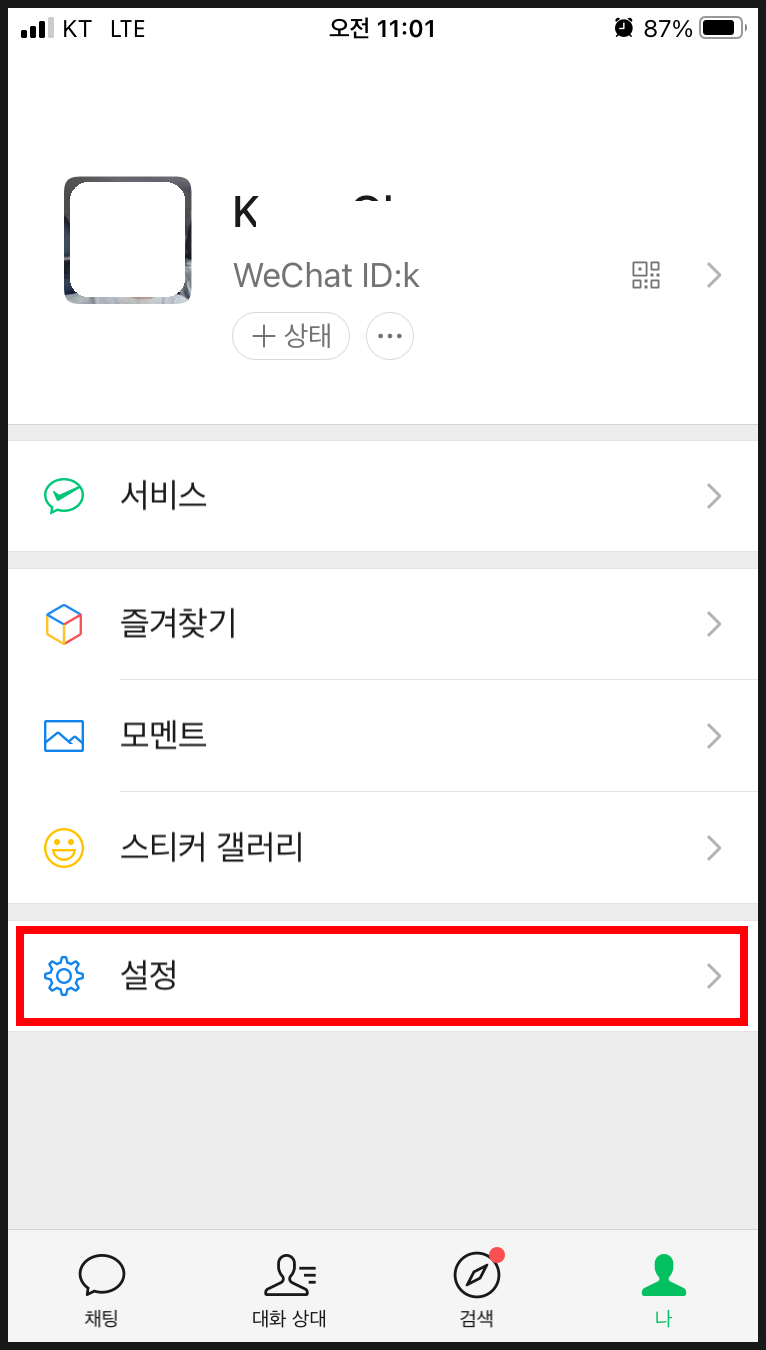Switch to the 채팅 tab
The image size is (766, 1350).
coord(101,1289)
